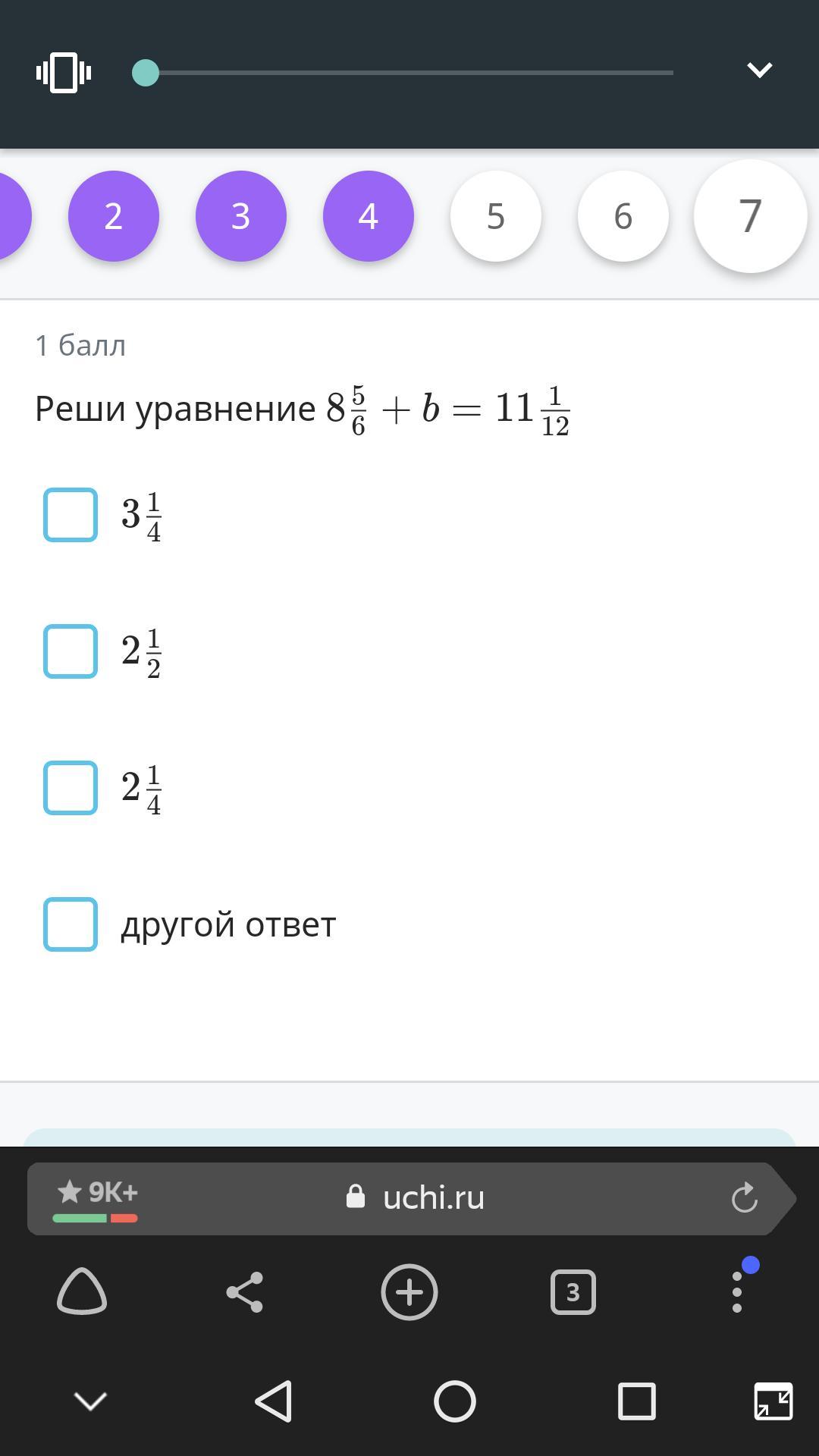Go to question 4

(x=369, y=216)
